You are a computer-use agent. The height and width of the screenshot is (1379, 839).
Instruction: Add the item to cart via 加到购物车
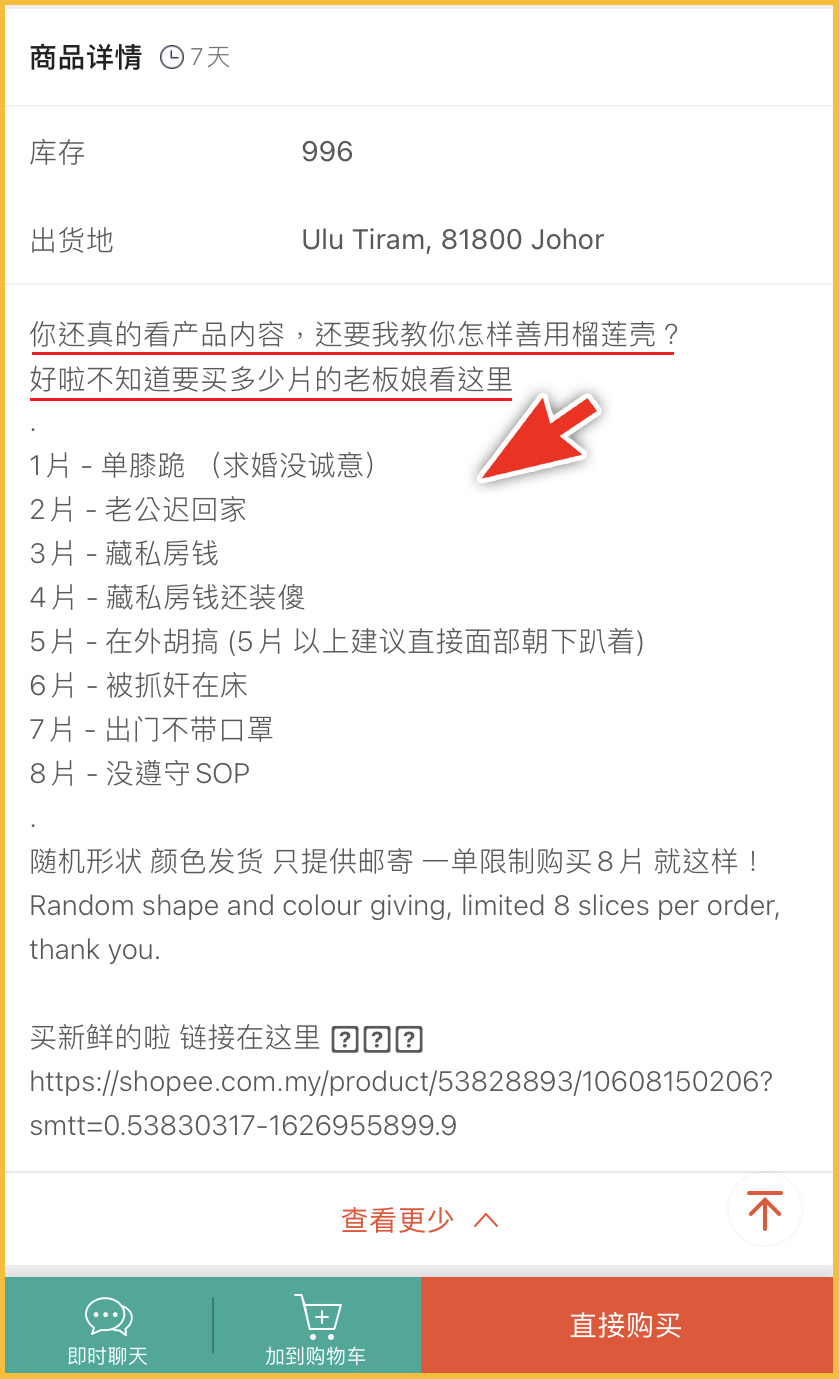tap(316, 1328)
